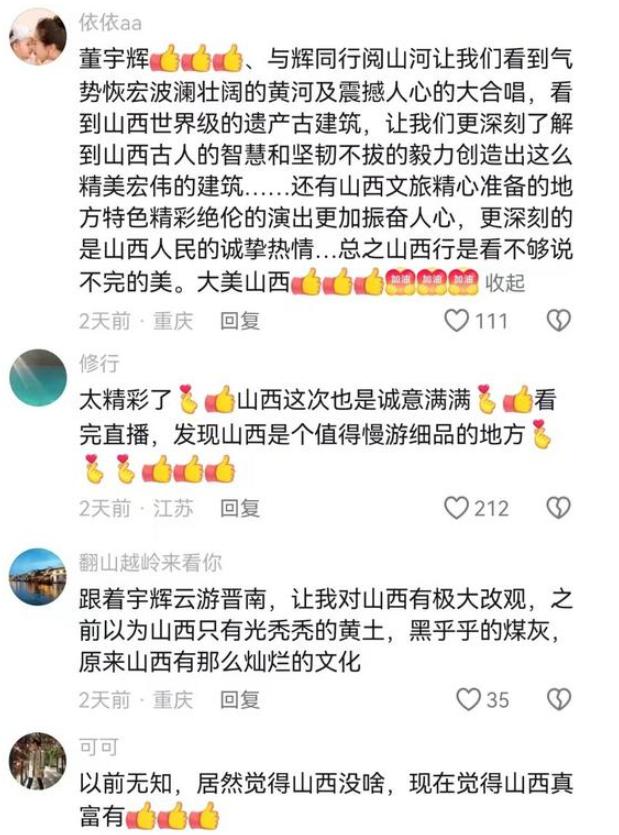This screenshot has height=835, width=619.
Task: Reply to 修行's comment
Action: point(240,509)
